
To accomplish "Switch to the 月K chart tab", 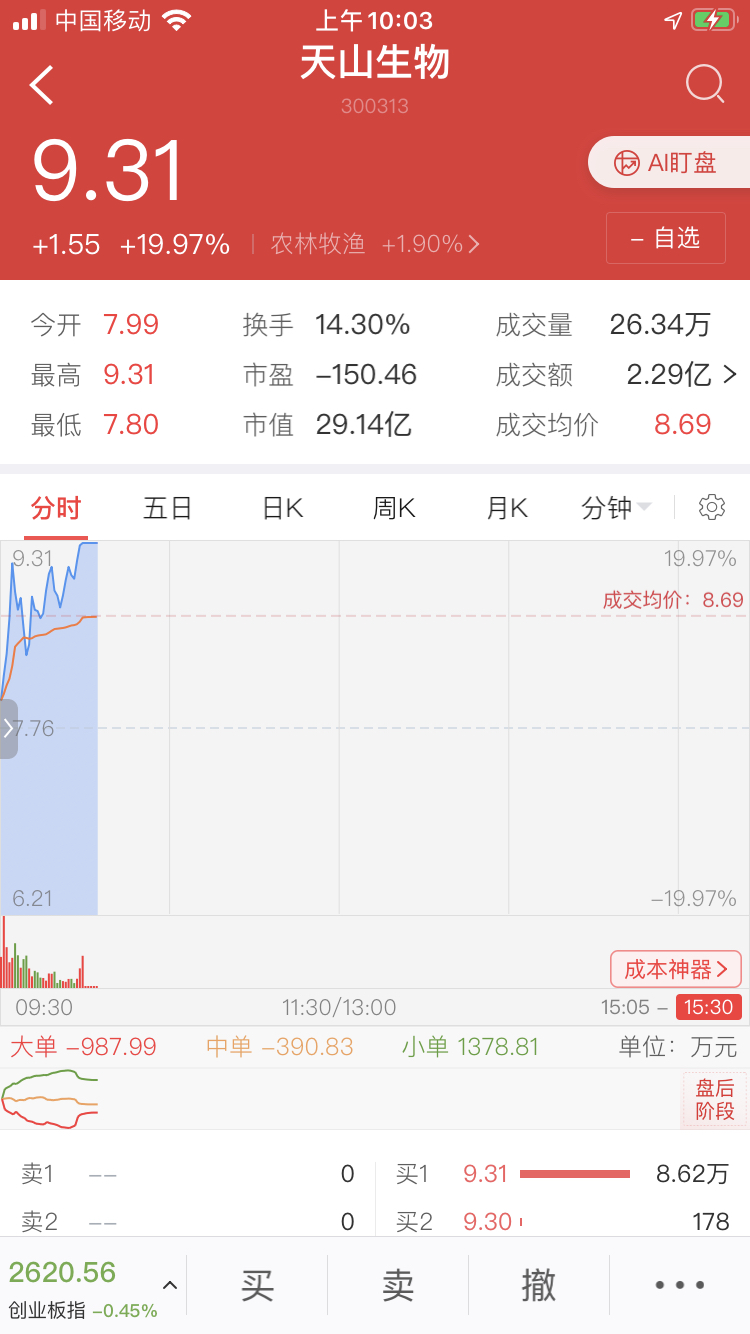I will [507, 508].
